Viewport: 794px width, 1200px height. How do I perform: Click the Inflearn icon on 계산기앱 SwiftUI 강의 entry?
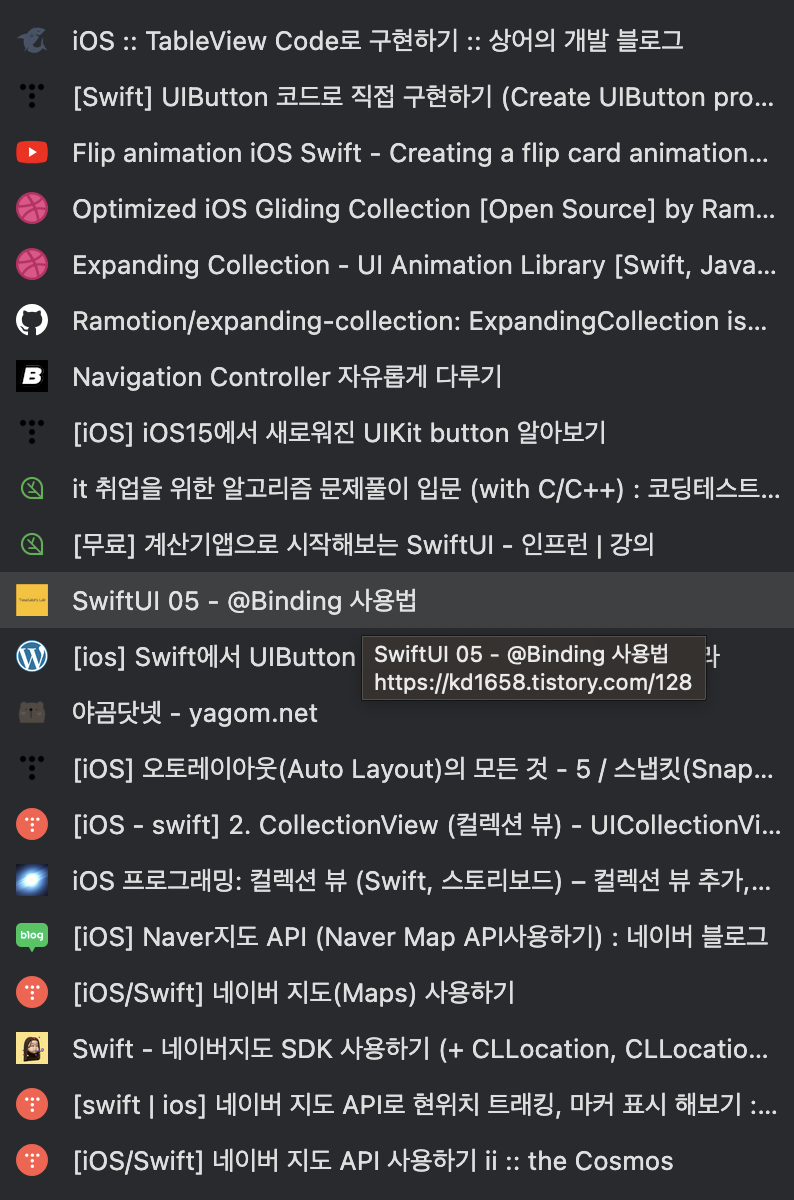click(x=33, y=545)
